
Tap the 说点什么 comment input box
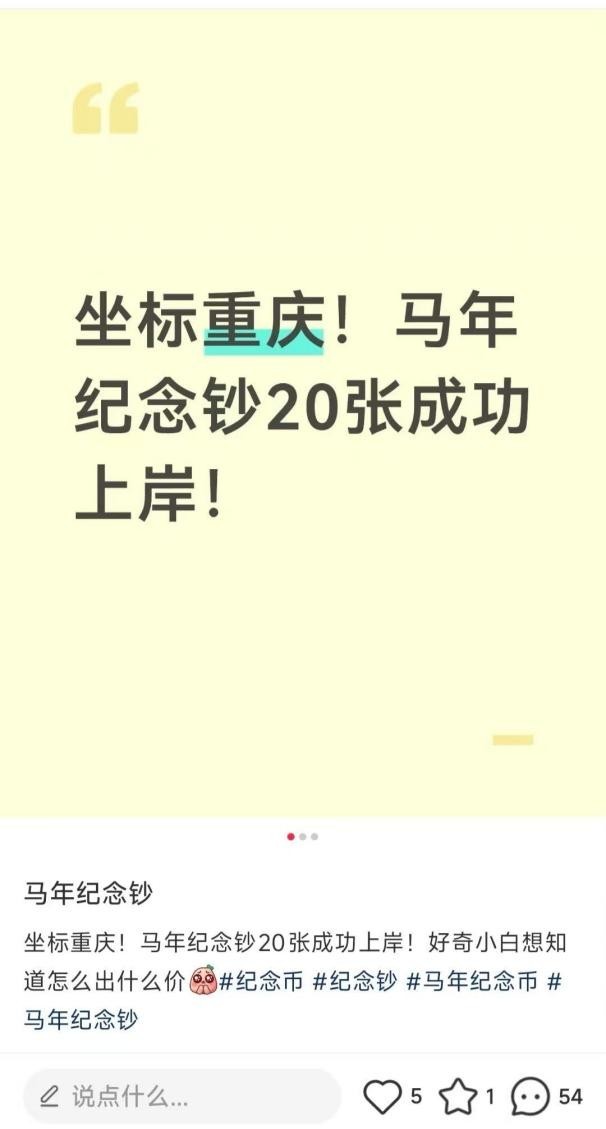coord(180,1097)
